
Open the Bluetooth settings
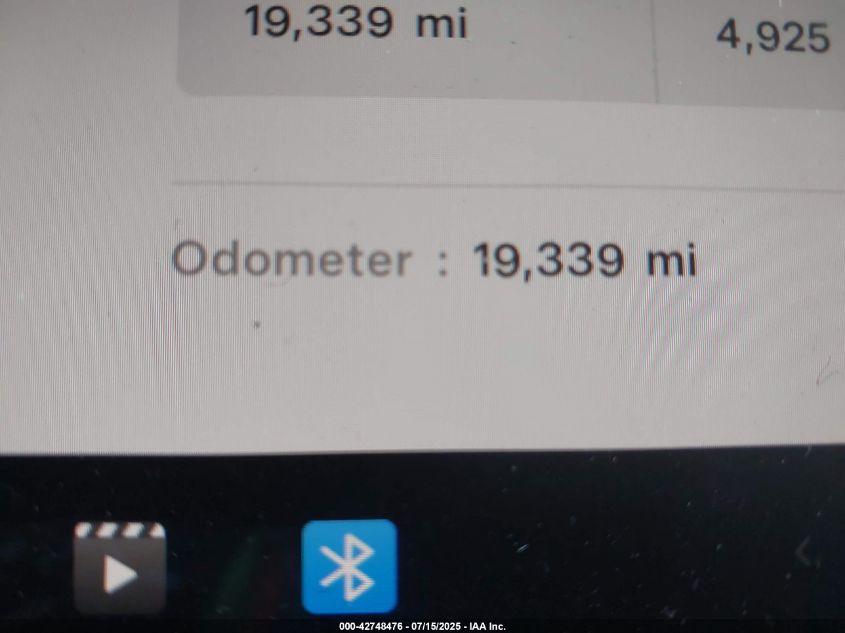coord(349,566)
